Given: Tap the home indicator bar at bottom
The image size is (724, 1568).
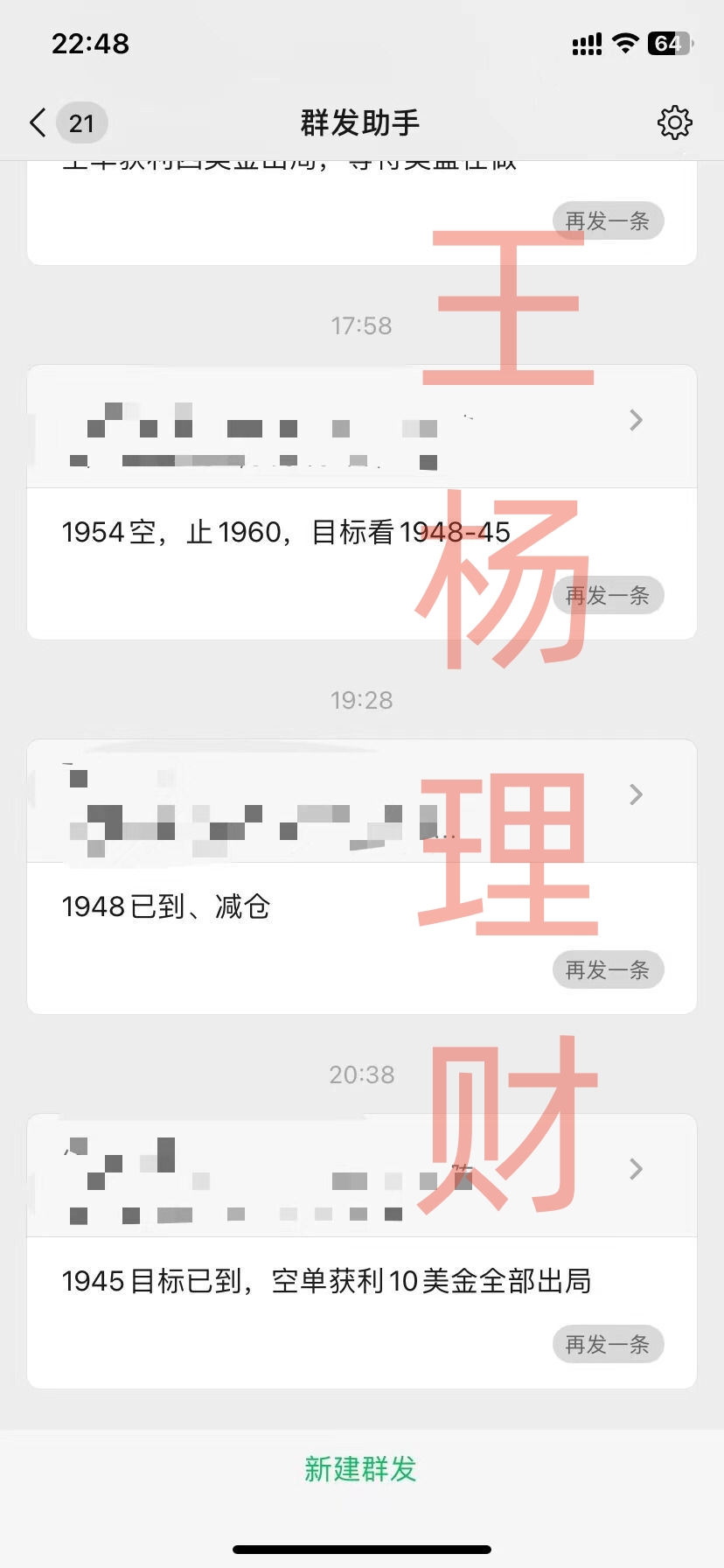Looking at the screenshot, I should click(x=362, y=1550).
